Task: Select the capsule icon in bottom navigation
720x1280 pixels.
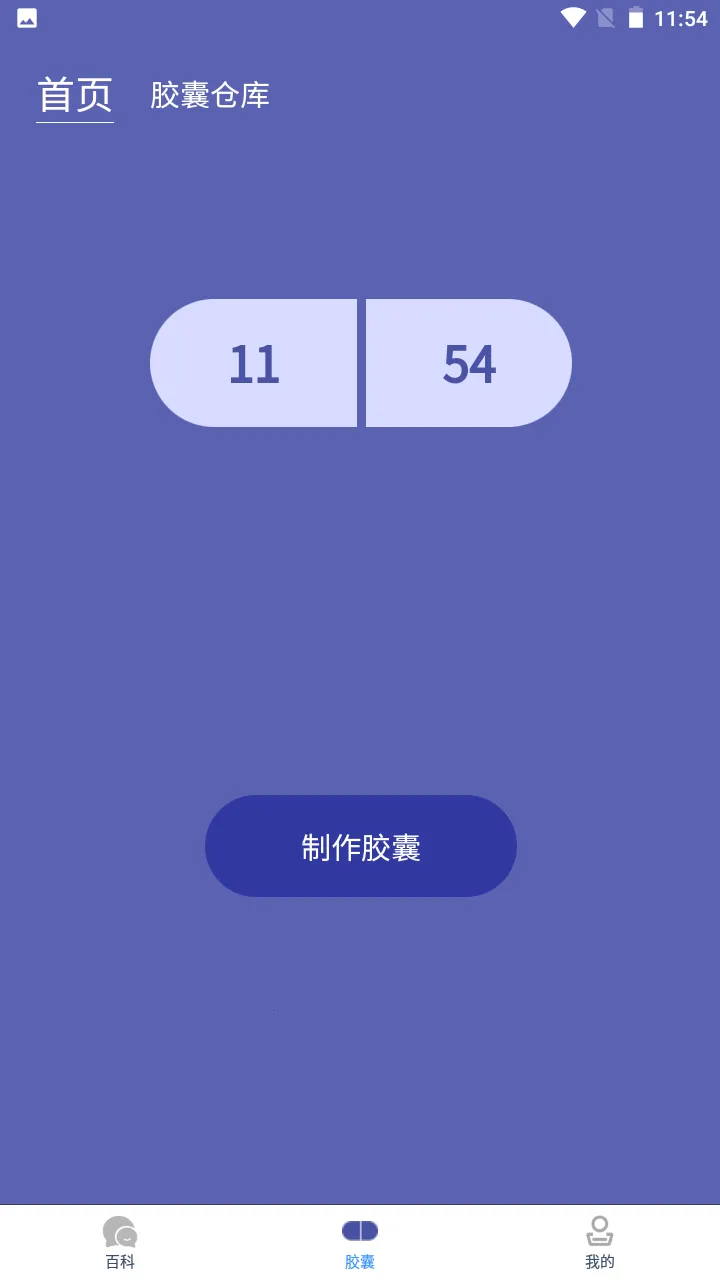Action: [360, 1229]
